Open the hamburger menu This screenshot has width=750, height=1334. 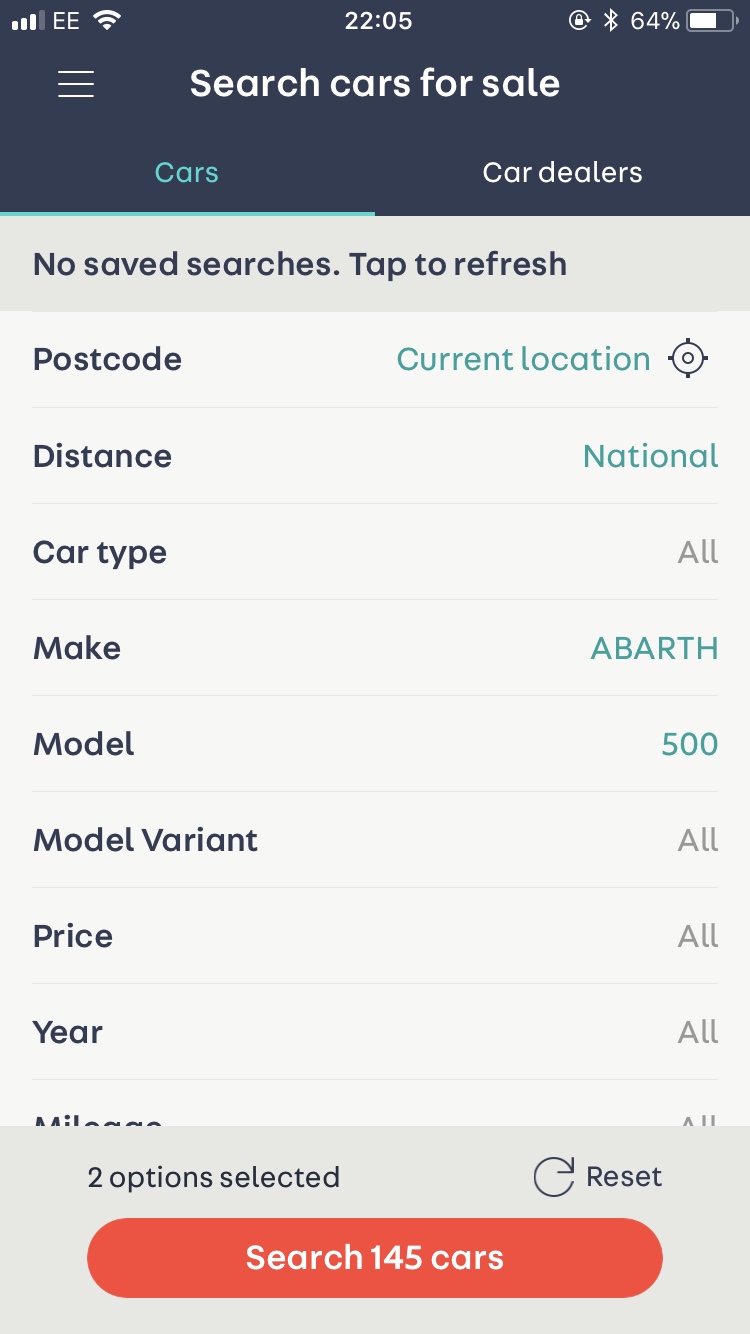click(76, 84)
